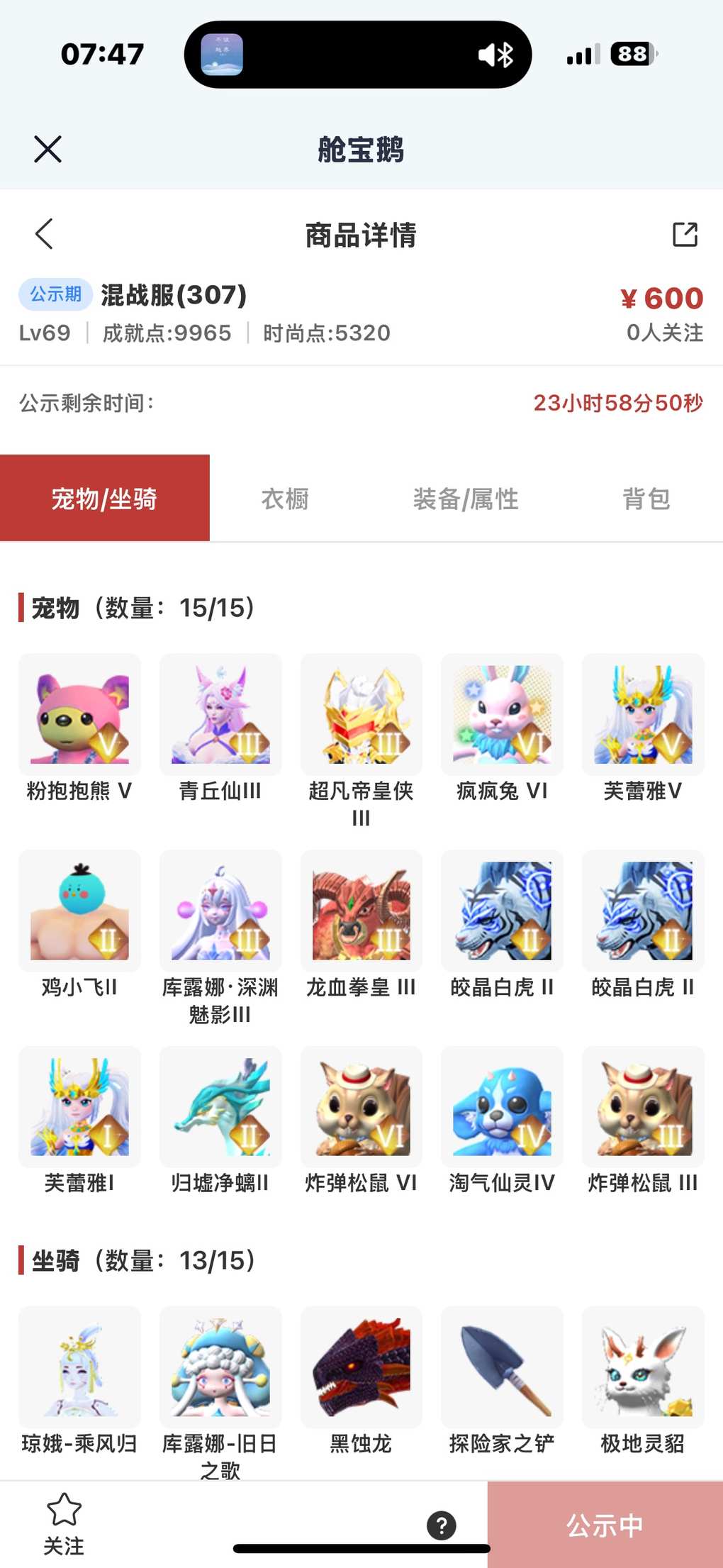View pet 超凡帝皇侠 III

(x=361, y=715)
